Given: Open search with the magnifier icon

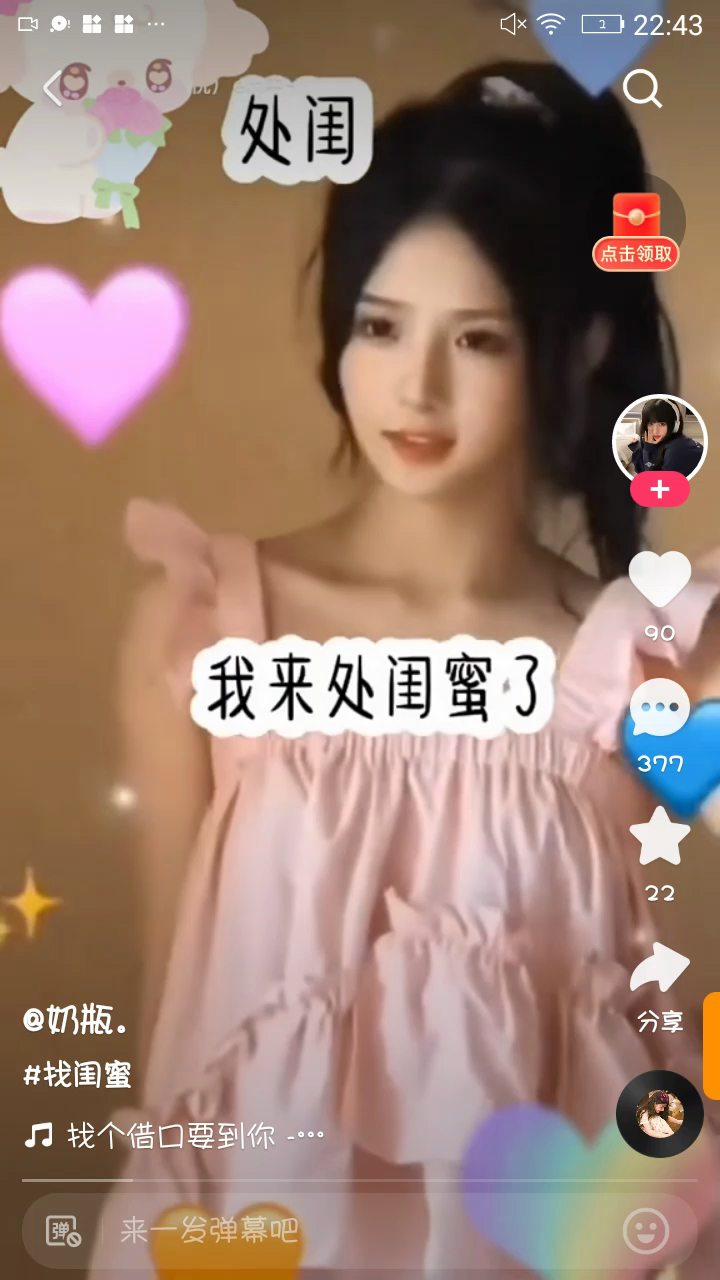Looking at the screenshot, I should pos(642,89).
